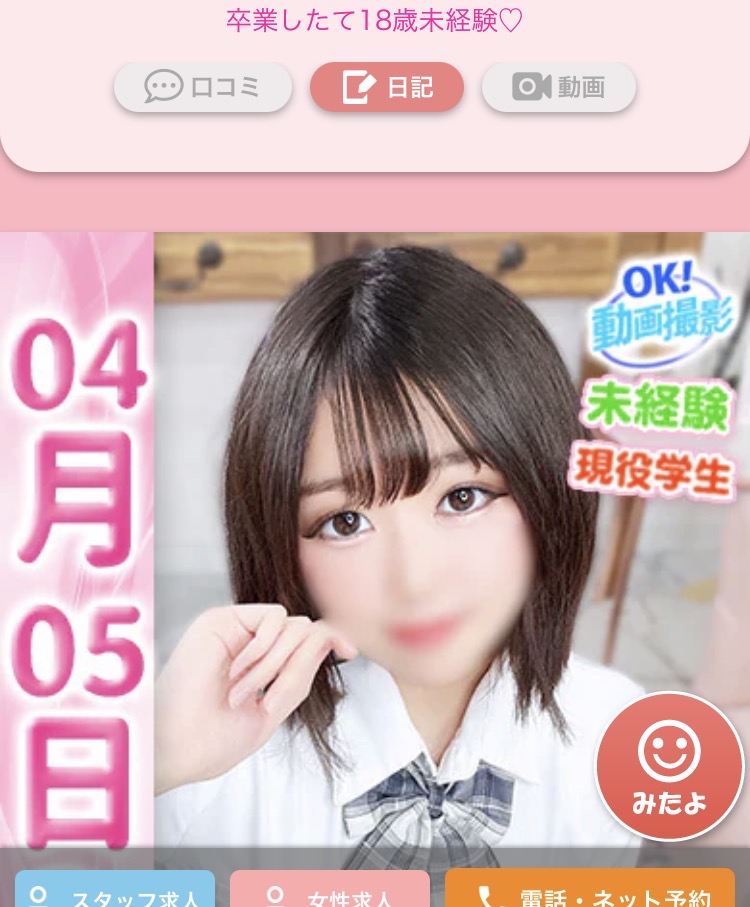
Task: Open the スタッフ求人 staff recruitment button
Action: pyautogui.click(x=115, y=889)
